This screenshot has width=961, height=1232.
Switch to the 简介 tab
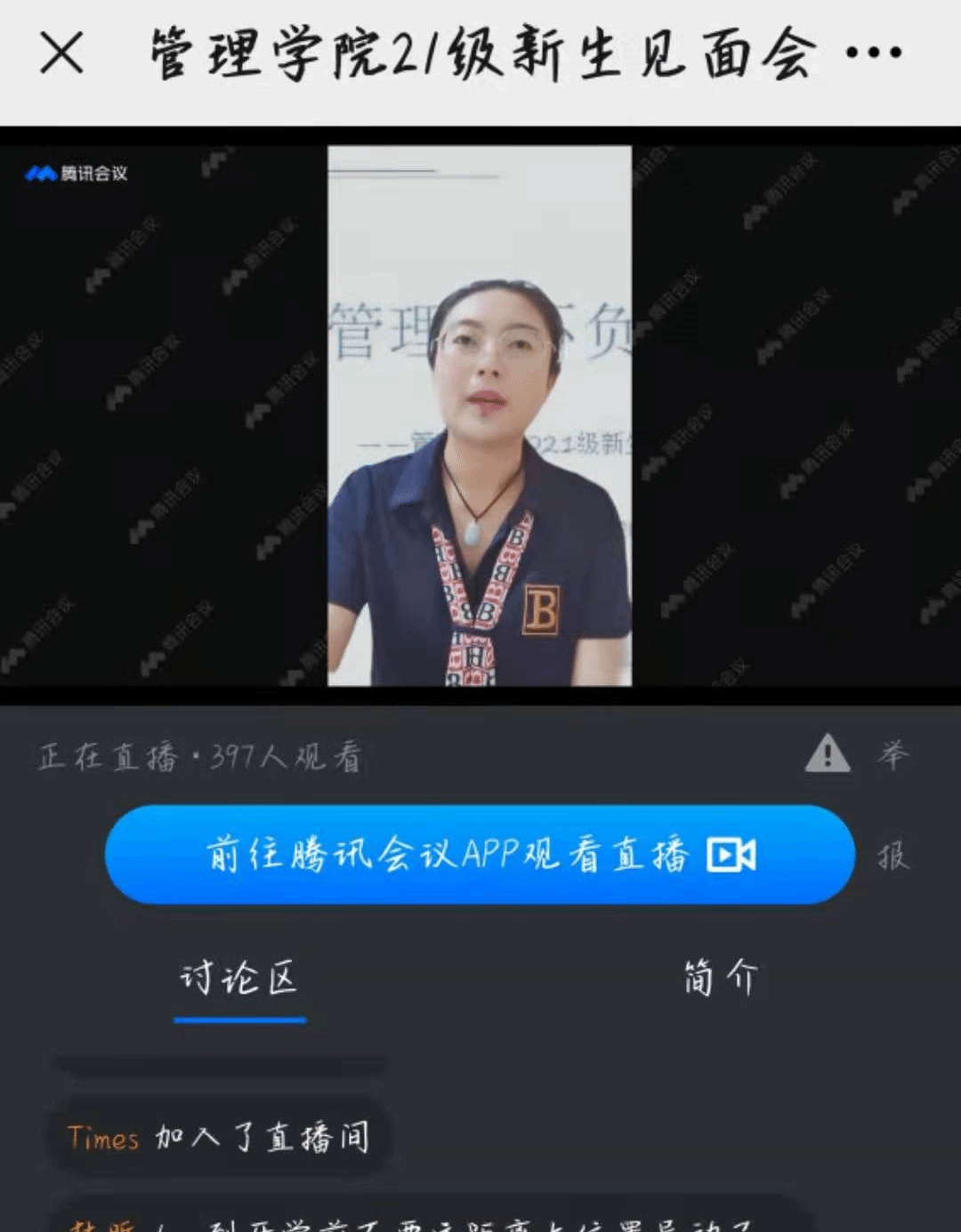click(720, 978)
